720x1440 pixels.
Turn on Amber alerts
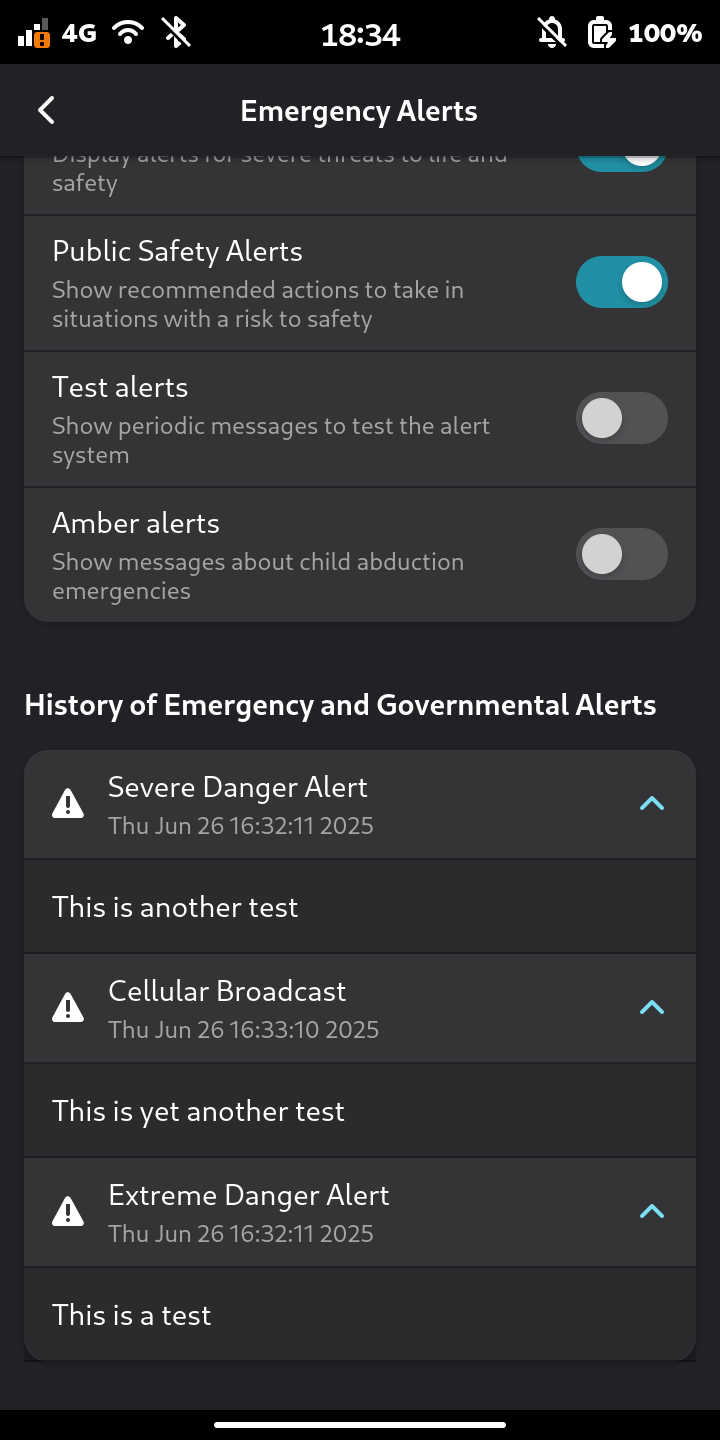[621, 554]
